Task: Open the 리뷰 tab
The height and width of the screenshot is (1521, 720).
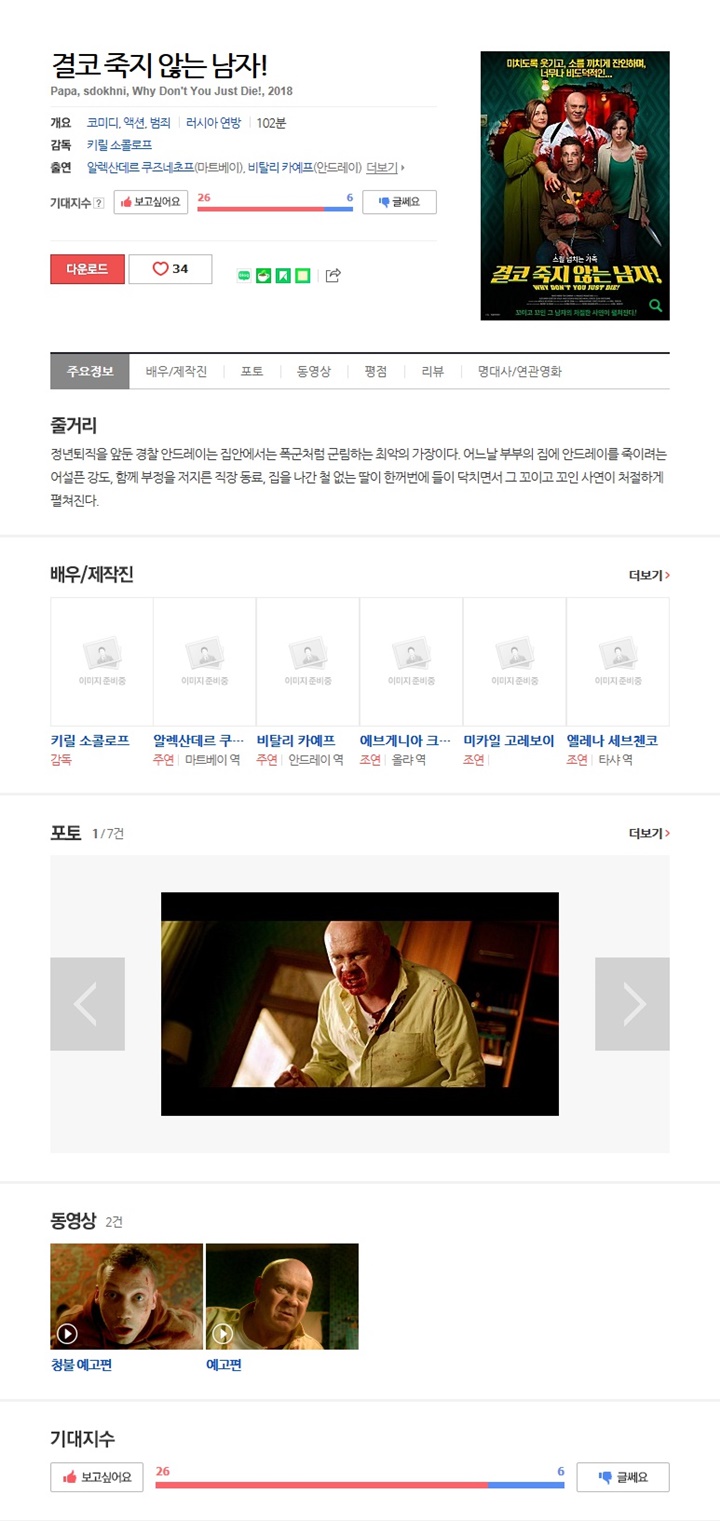Action: pos(432,371)
